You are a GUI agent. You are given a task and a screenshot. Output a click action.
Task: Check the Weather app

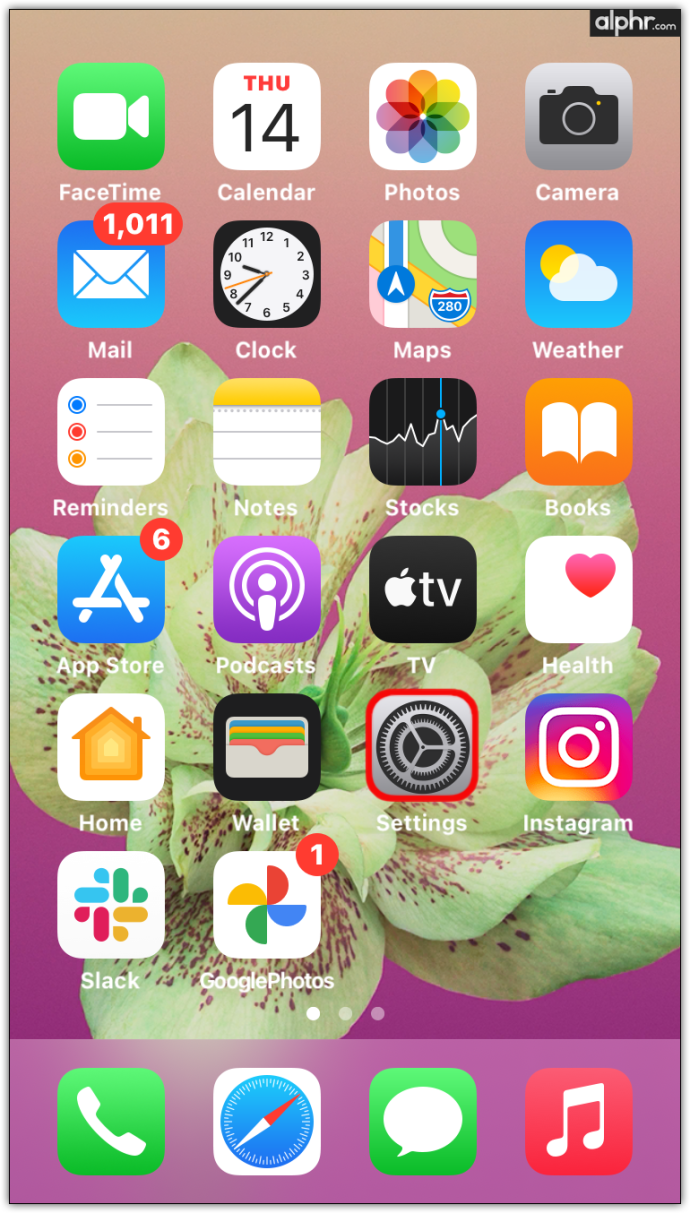(x=578, y=275)
